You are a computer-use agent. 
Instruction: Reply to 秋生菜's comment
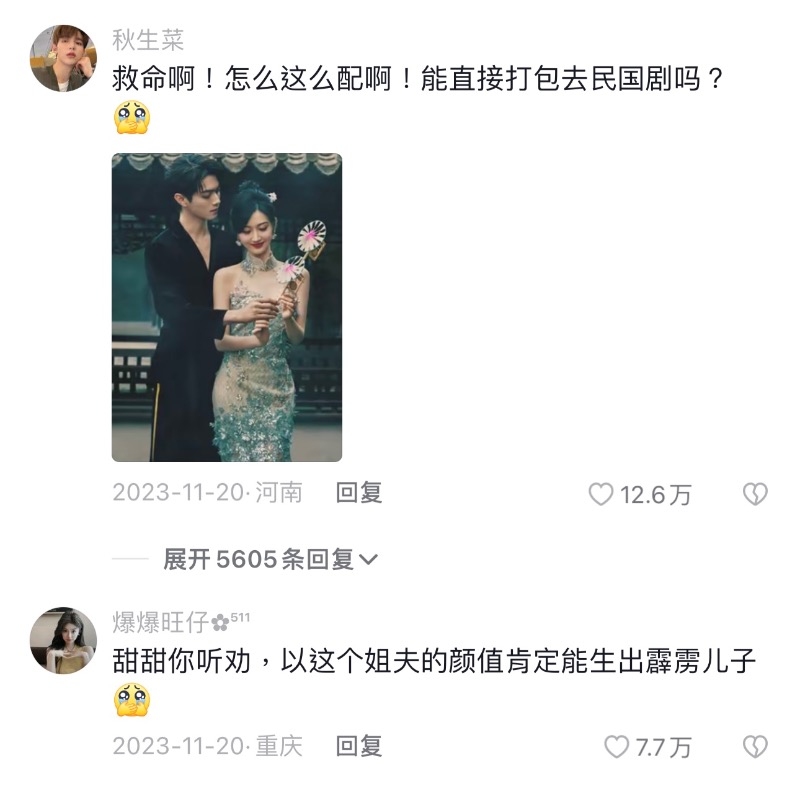point(359,493)
